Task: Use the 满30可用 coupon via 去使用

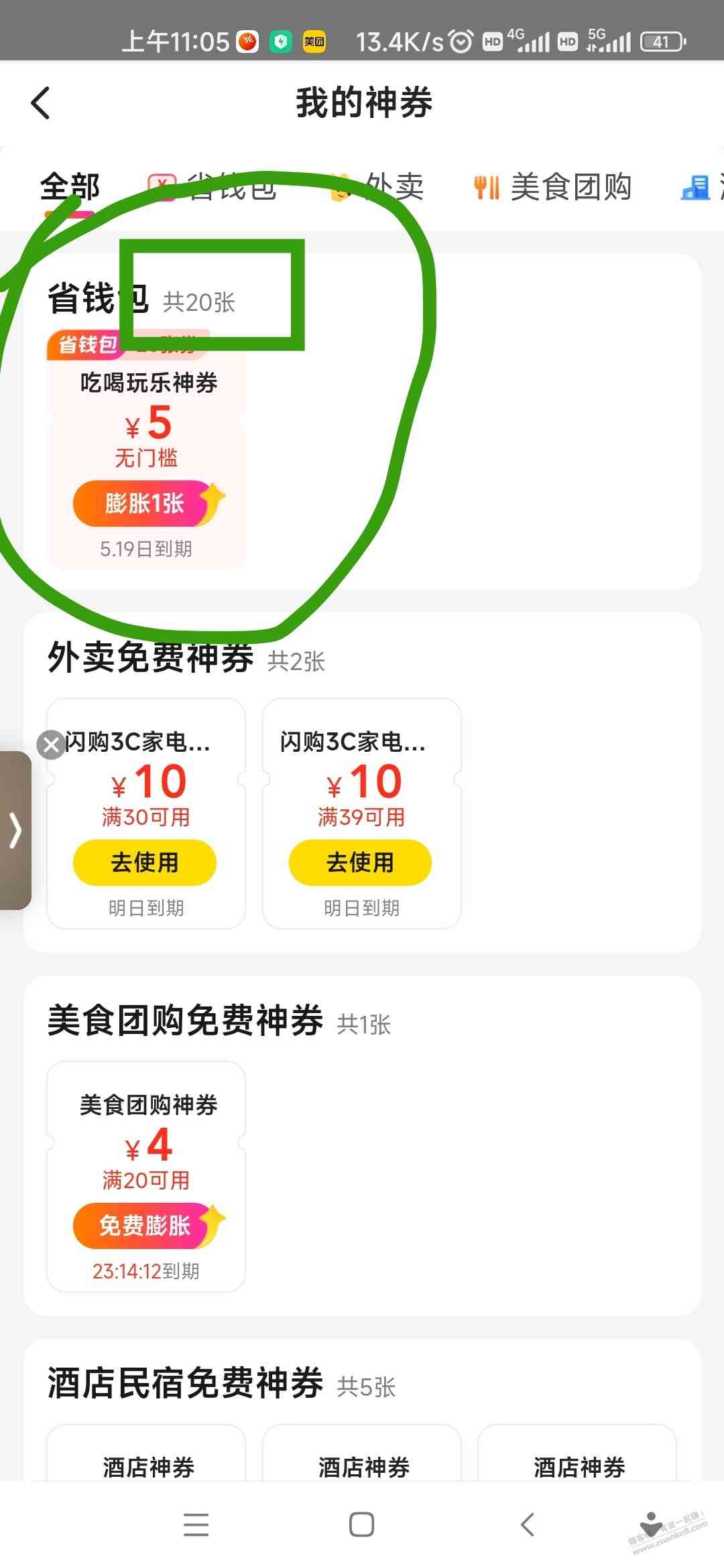Action: tap(144, 862)
